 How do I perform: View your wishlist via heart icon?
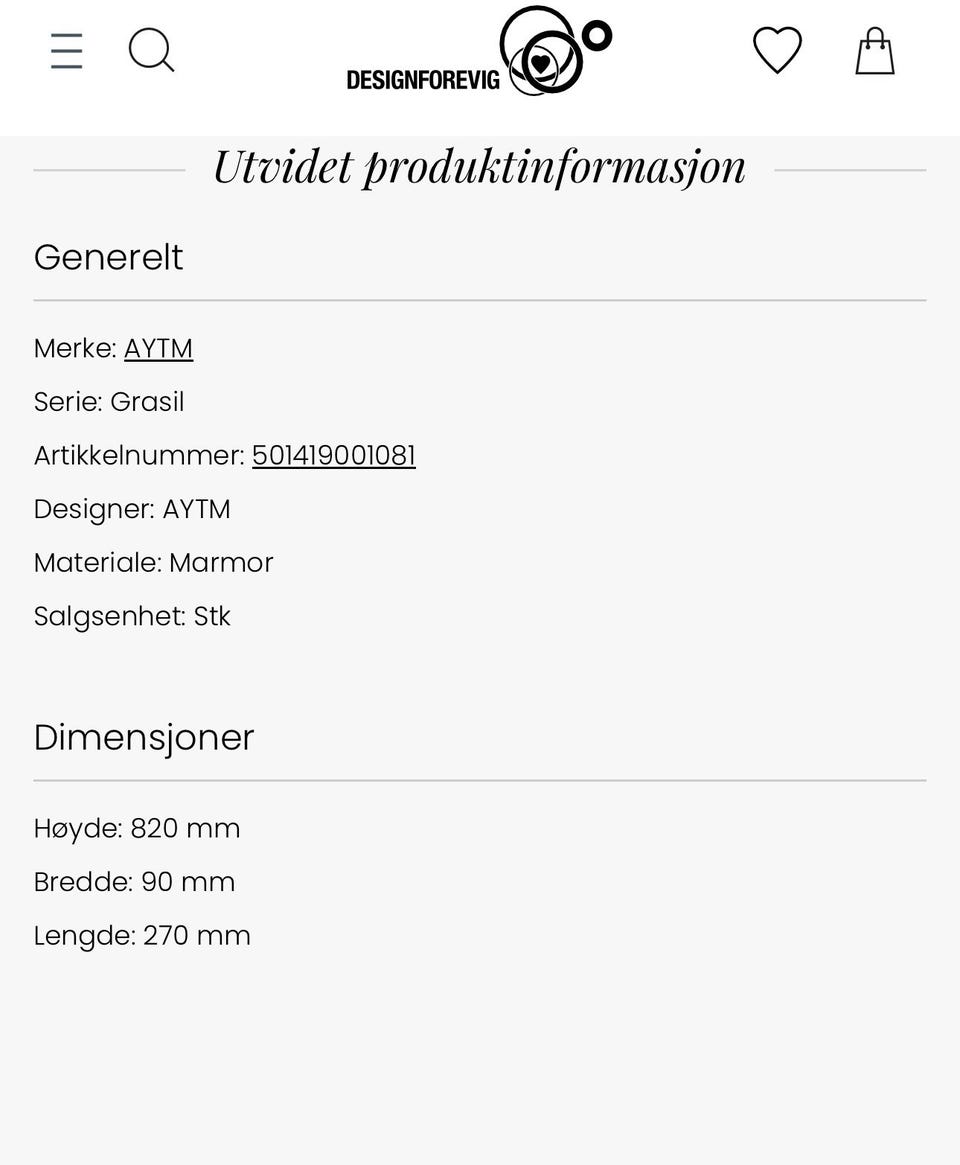coord(777,48)
